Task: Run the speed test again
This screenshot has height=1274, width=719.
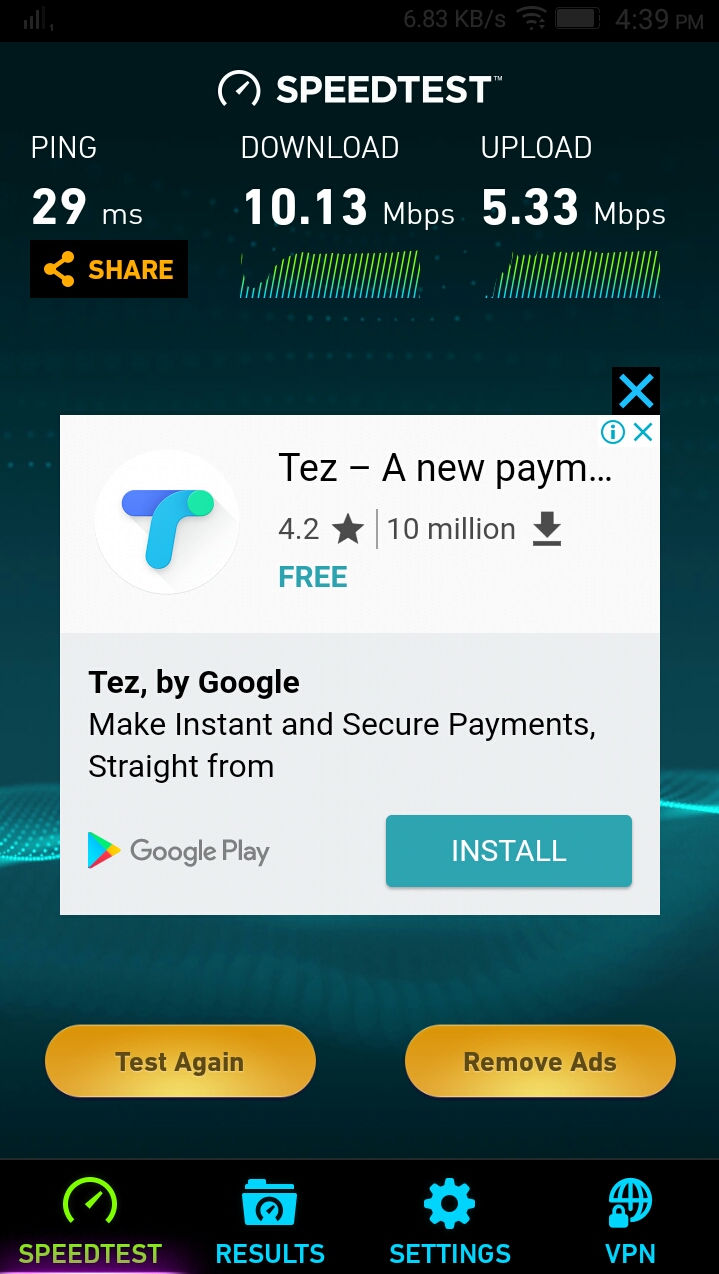Action: pyautogui.click(x=180, y=1062)
